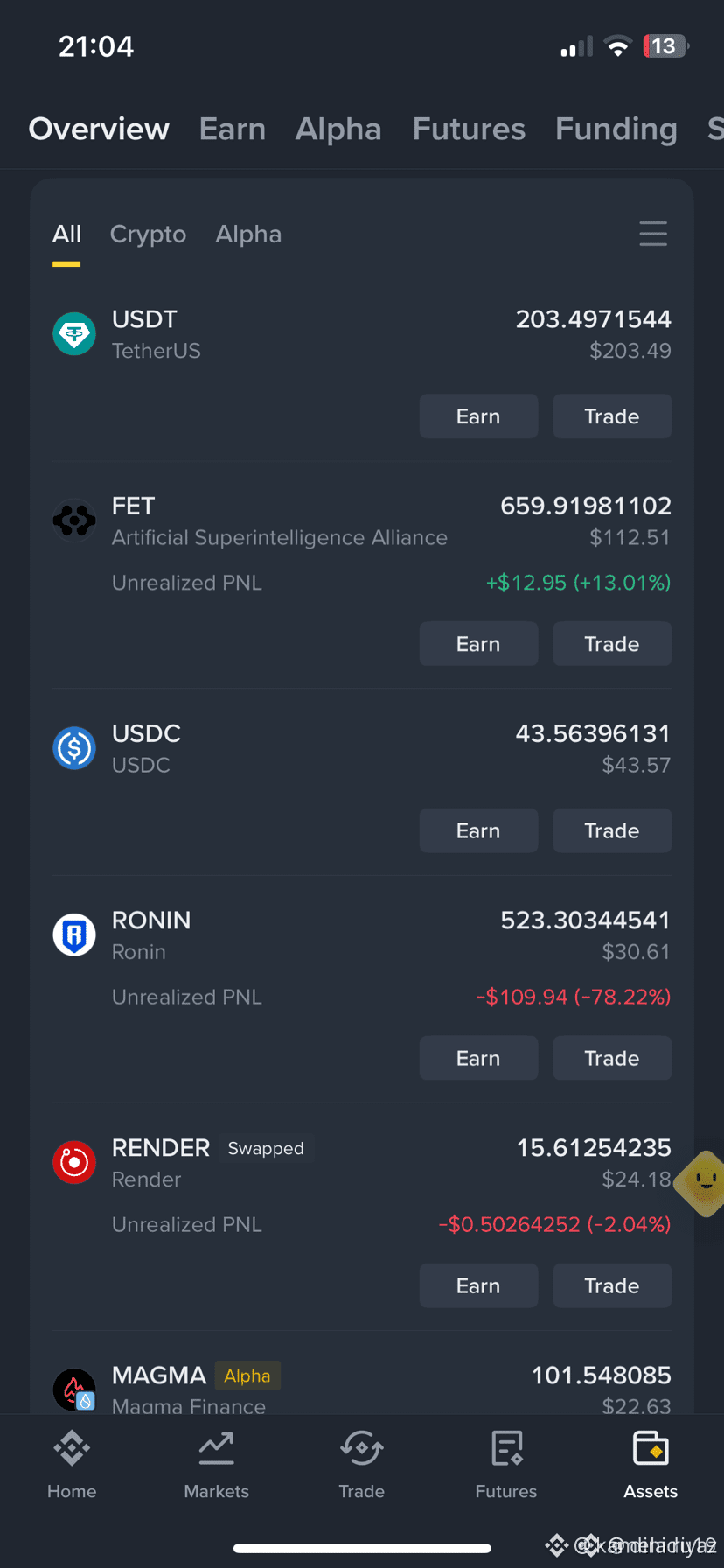Image resolution: width=724 pixels, height=1568 pixels.
Task: Go to the Home tab
Action: click(72, 1466)
